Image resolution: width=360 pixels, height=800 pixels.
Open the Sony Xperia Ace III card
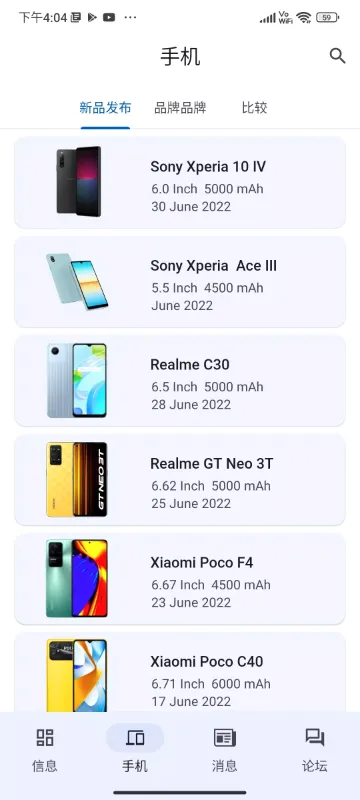coord(180,281)
